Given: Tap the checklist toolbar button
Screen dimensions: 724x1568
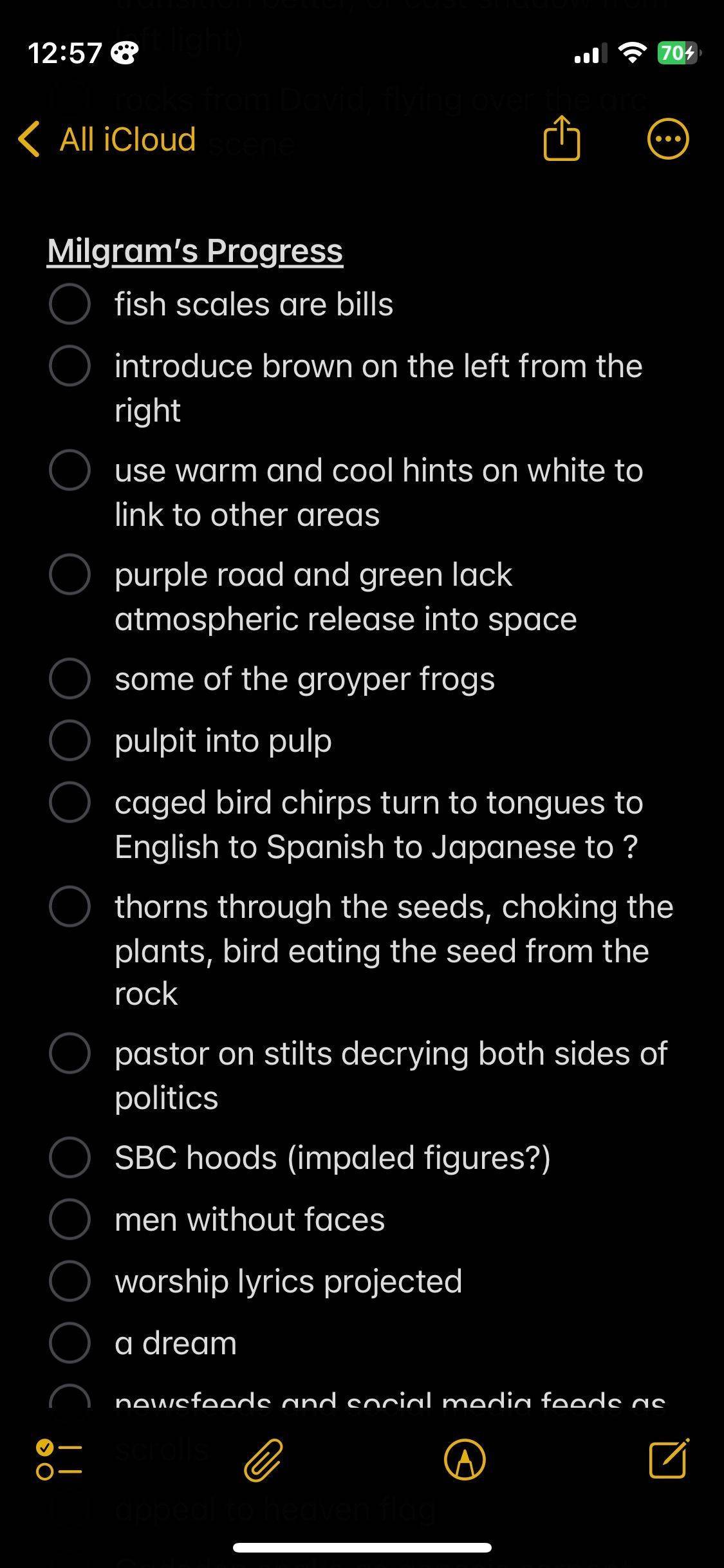Looking at the screenshot, I should click(59, 1460).
